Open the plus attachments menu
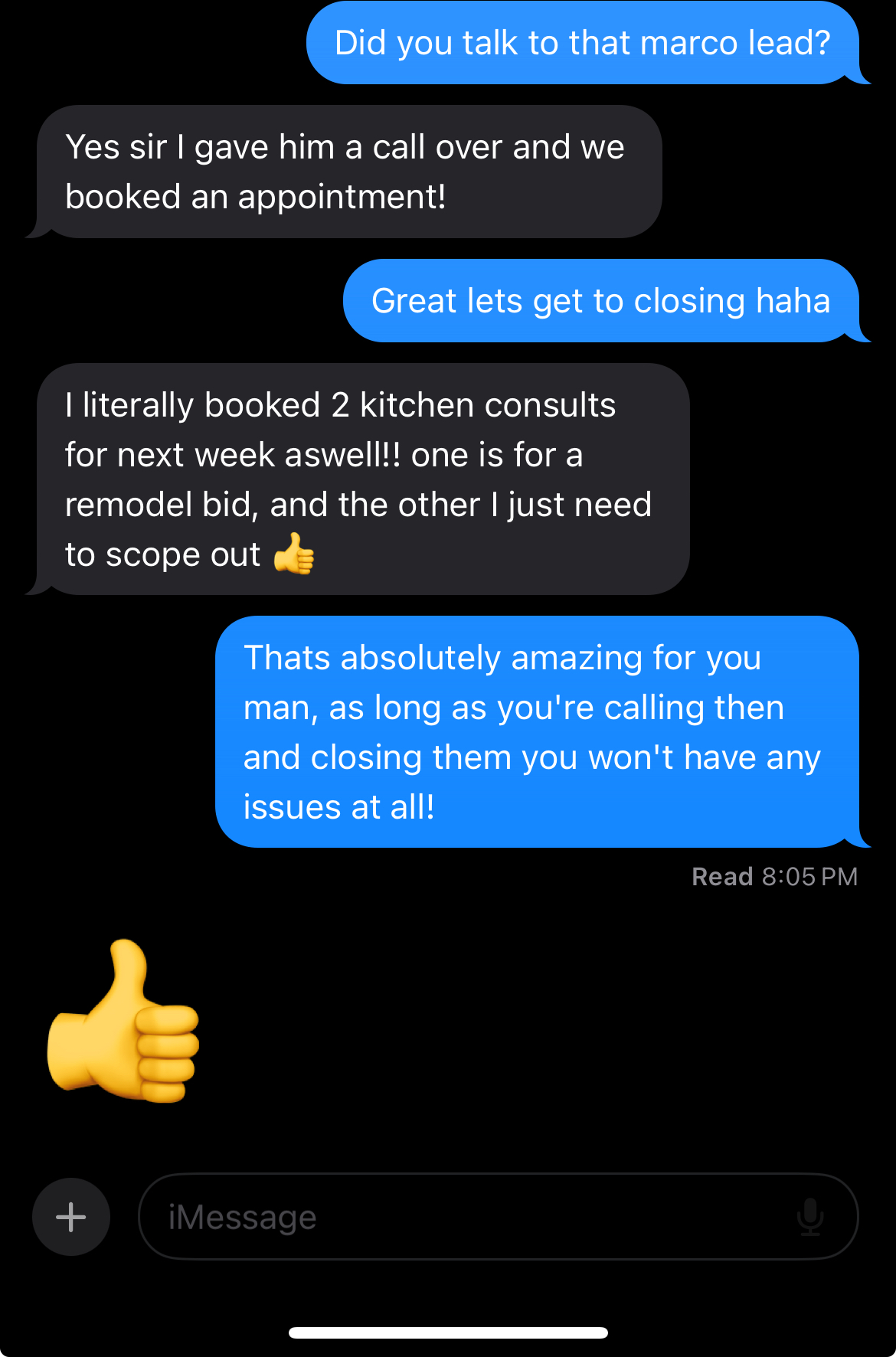This screenshot has width=896, height=1357. (71, 1216)
